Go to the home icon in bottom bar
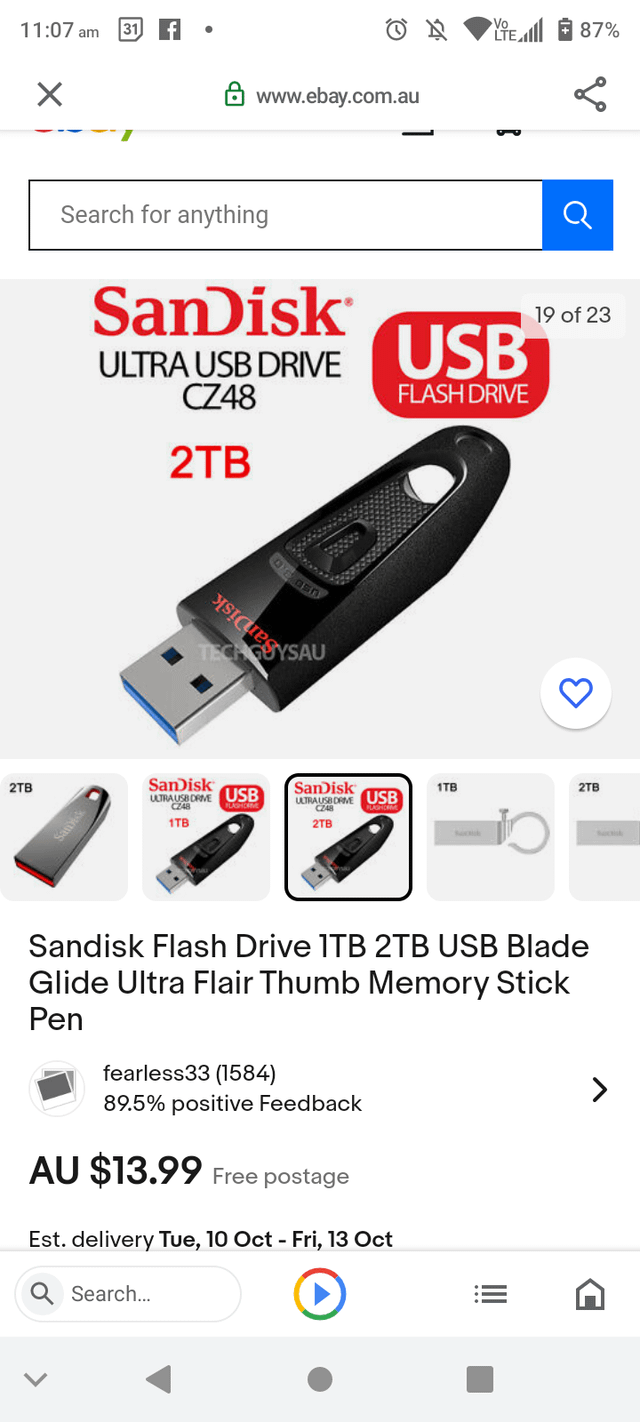 590,1294
